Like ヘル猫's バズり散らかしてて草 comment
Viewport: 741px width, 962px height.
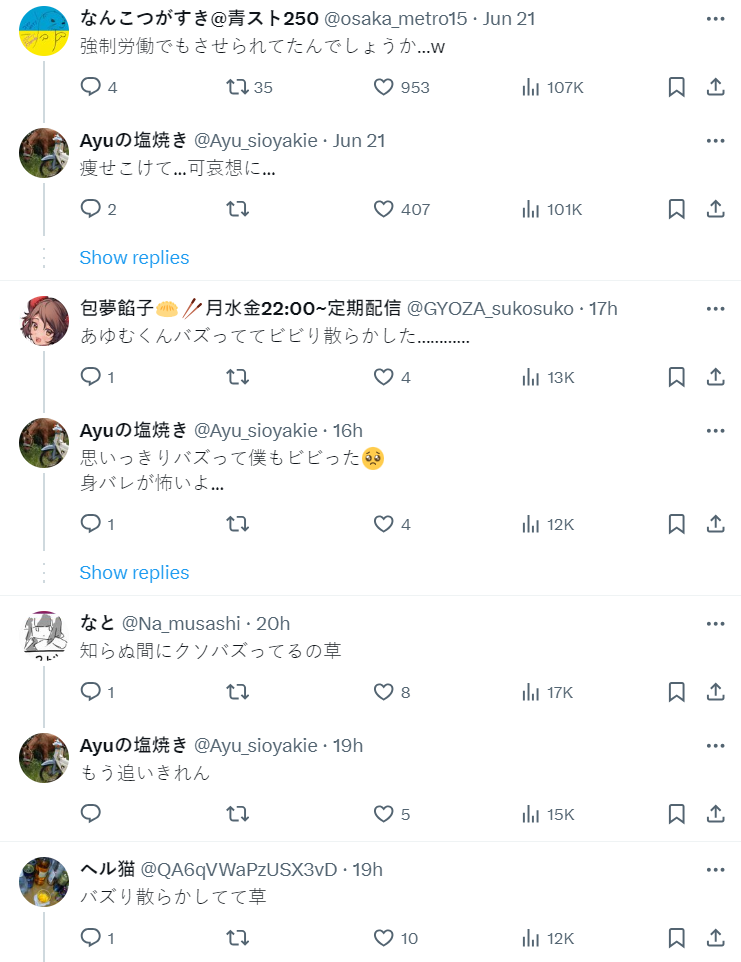(384, 938)
